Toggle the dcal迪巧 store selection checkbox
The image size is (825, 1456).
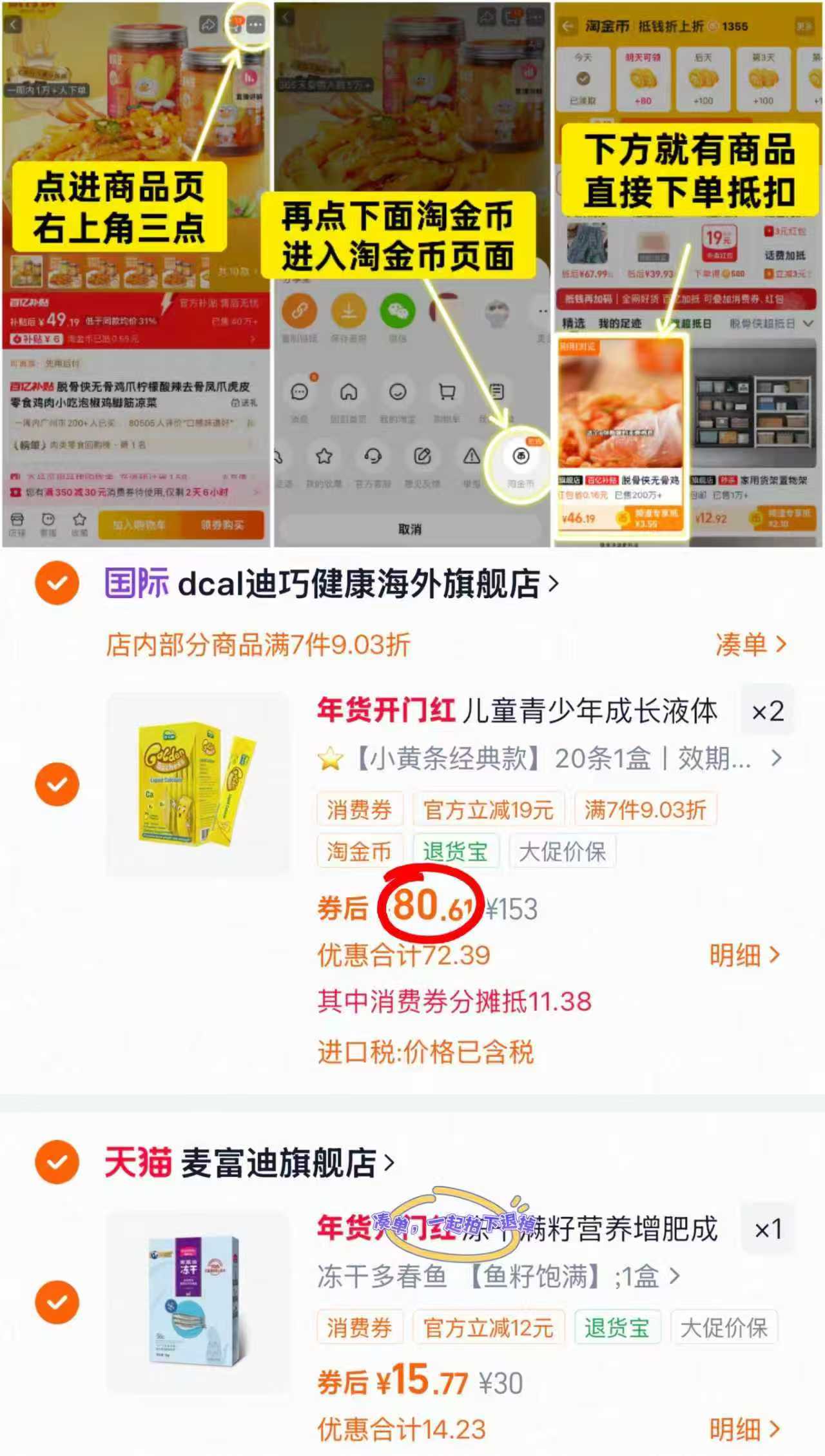(58, 583)
